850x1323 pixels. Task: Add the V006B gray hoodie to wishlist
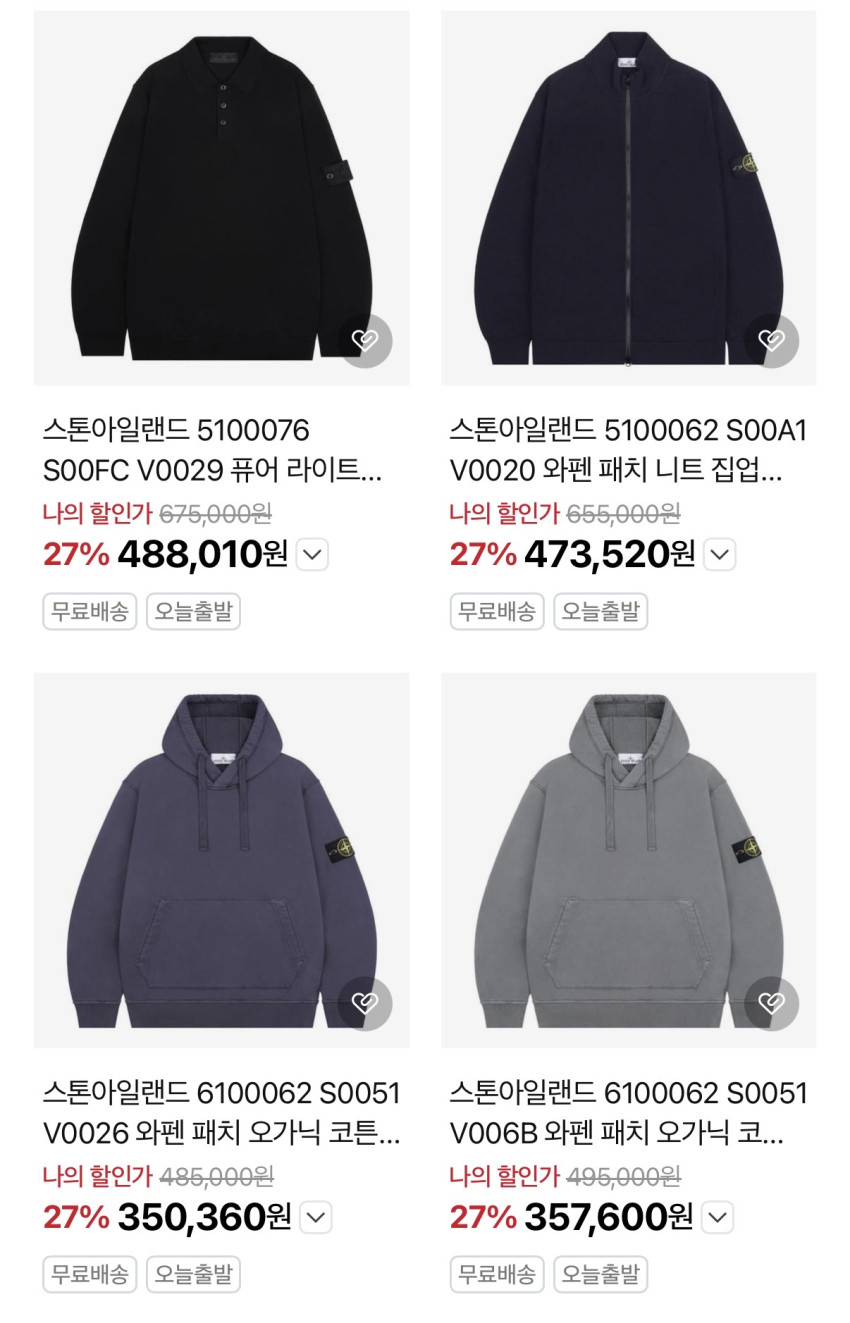click(x=772, y=1003)
